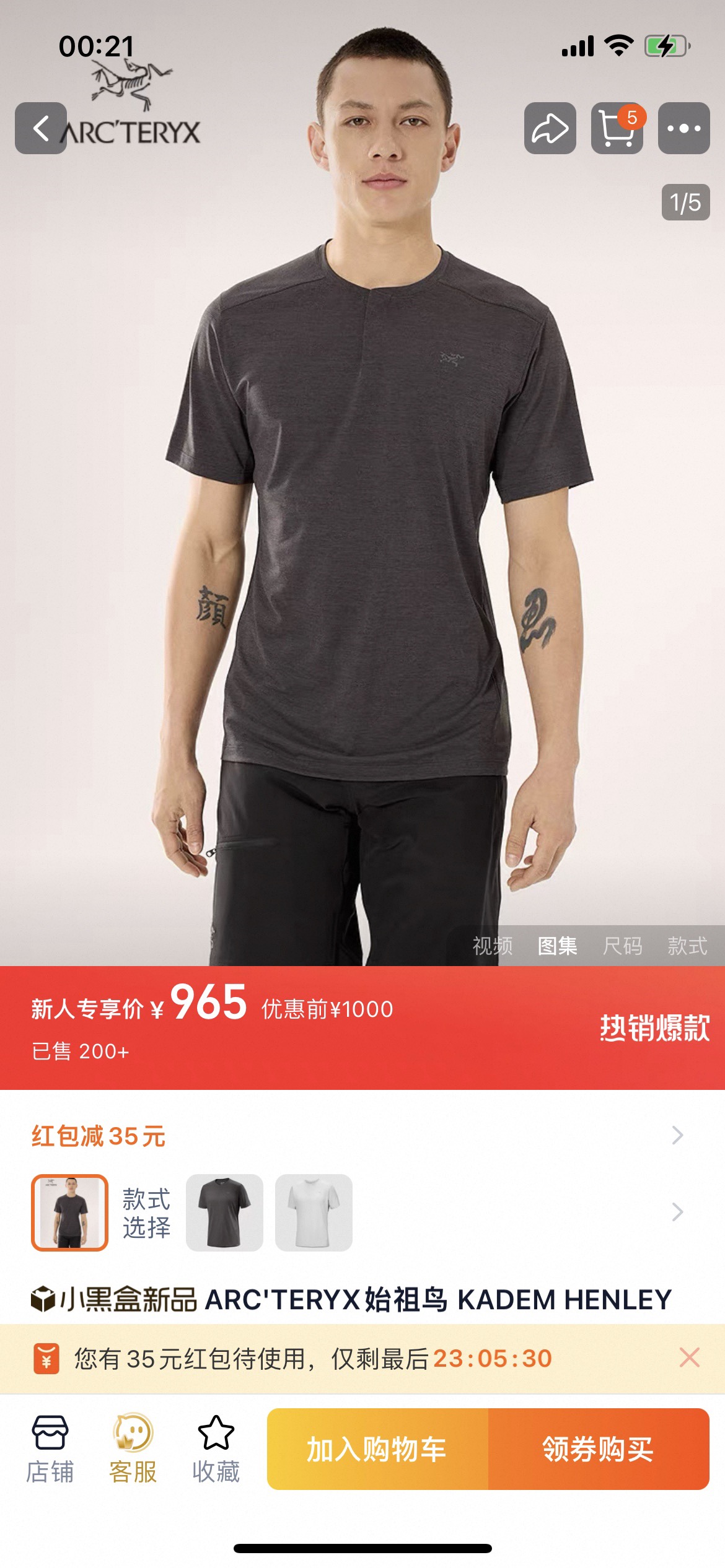Tap 领券购买 to buy with coupon

pos(599,1449)
